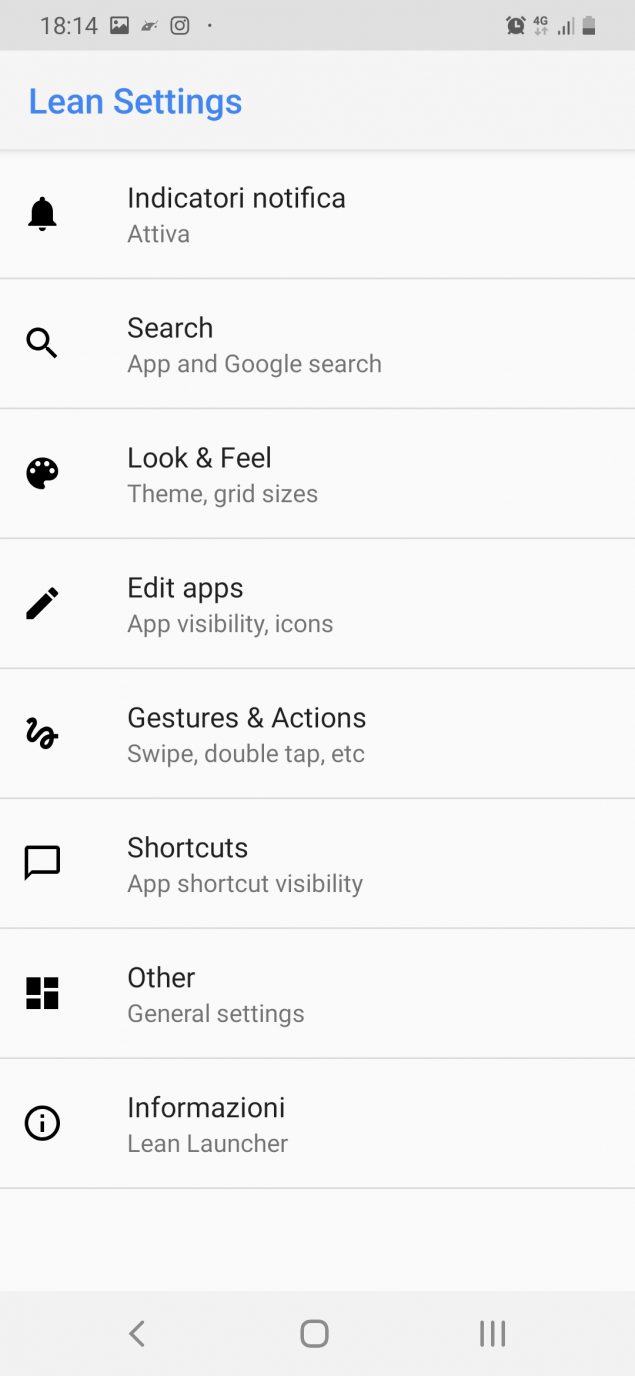Go to the home screen

pyautogui.click(x=314, y=1333)
